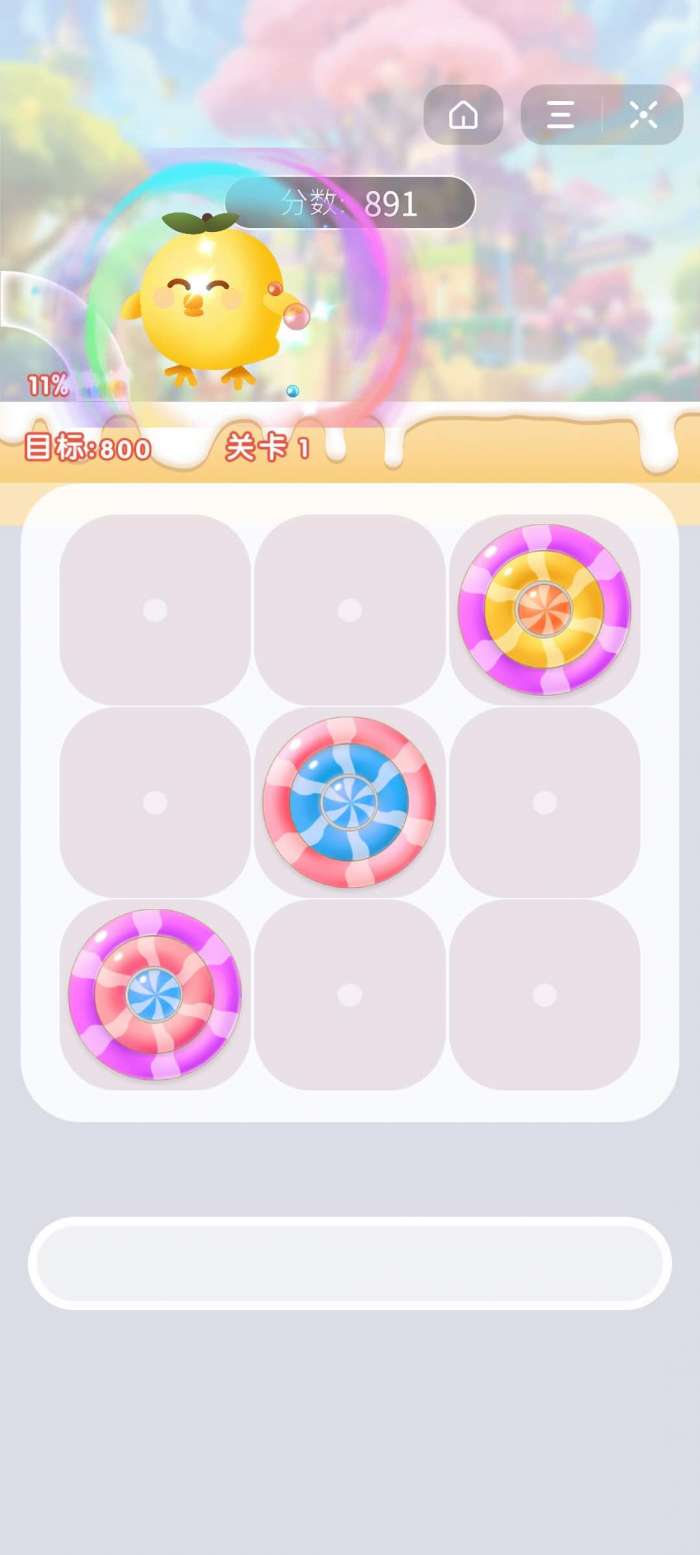Tap the purple, pink and blue candy

[154, 994]
